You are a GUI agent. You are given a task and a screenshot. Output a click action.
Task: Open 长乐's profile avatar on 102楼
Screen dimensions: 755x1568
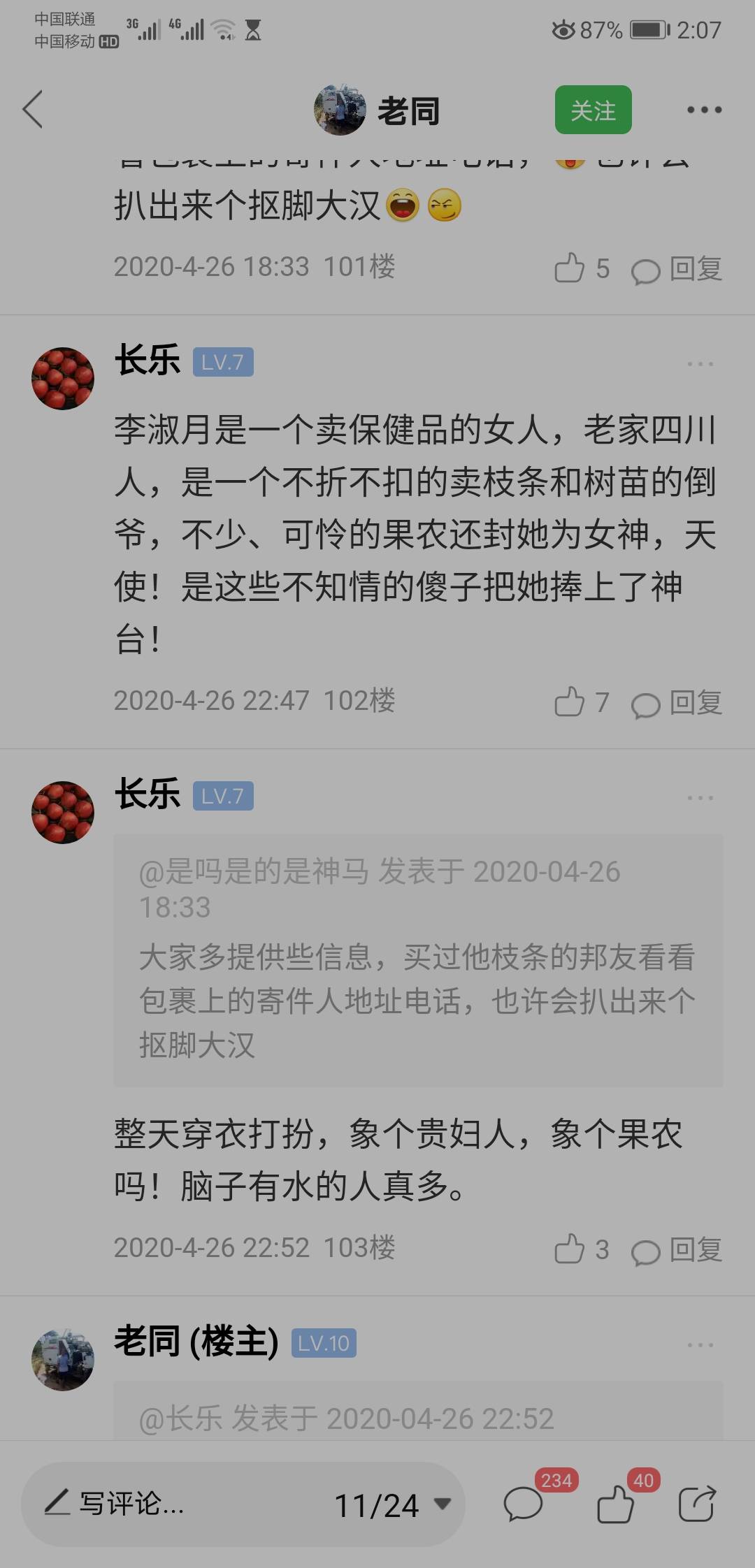(x=63, y=379)
